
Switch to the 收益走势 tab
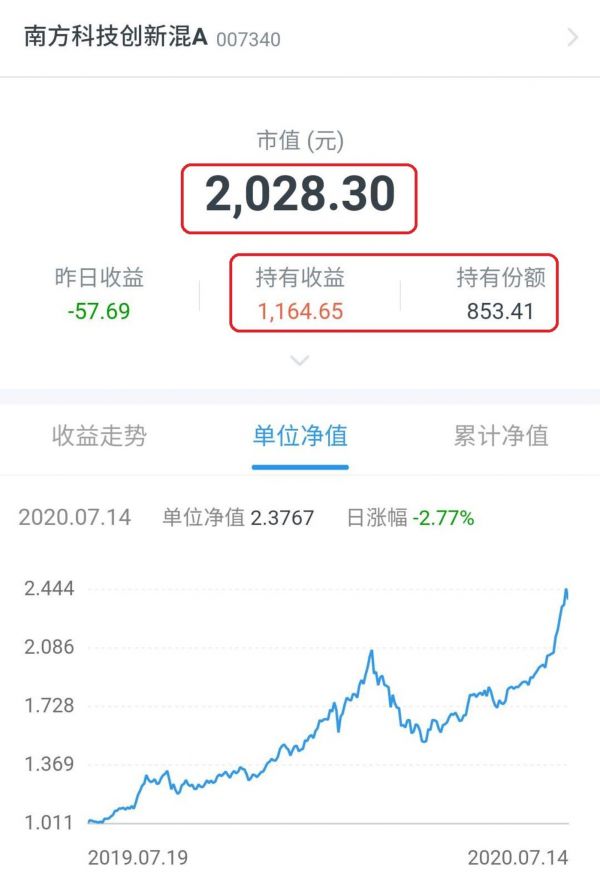99,436
